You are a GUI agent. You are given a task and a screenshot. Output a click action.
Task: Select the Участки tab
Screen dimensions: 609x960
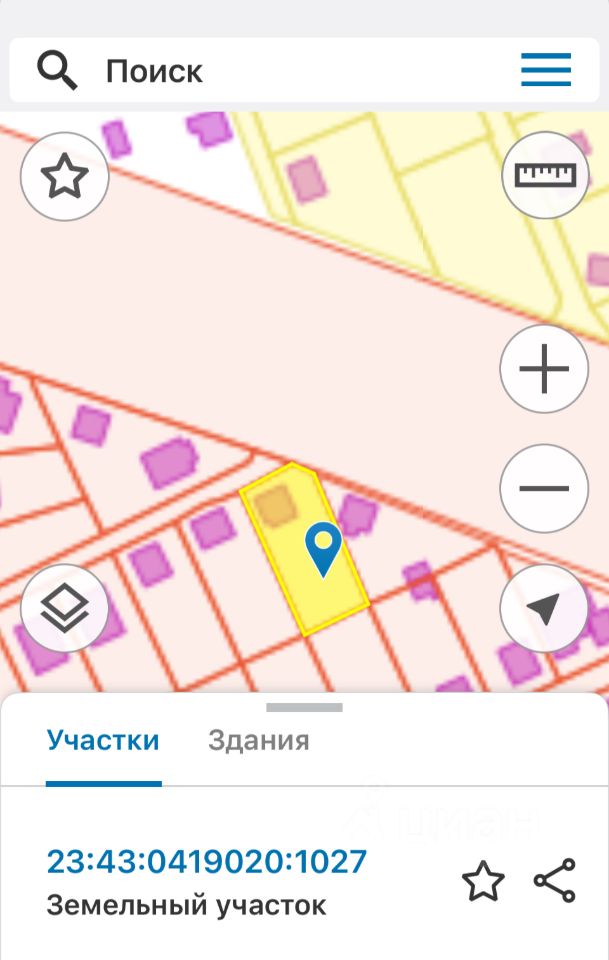[x=103, y=741]
